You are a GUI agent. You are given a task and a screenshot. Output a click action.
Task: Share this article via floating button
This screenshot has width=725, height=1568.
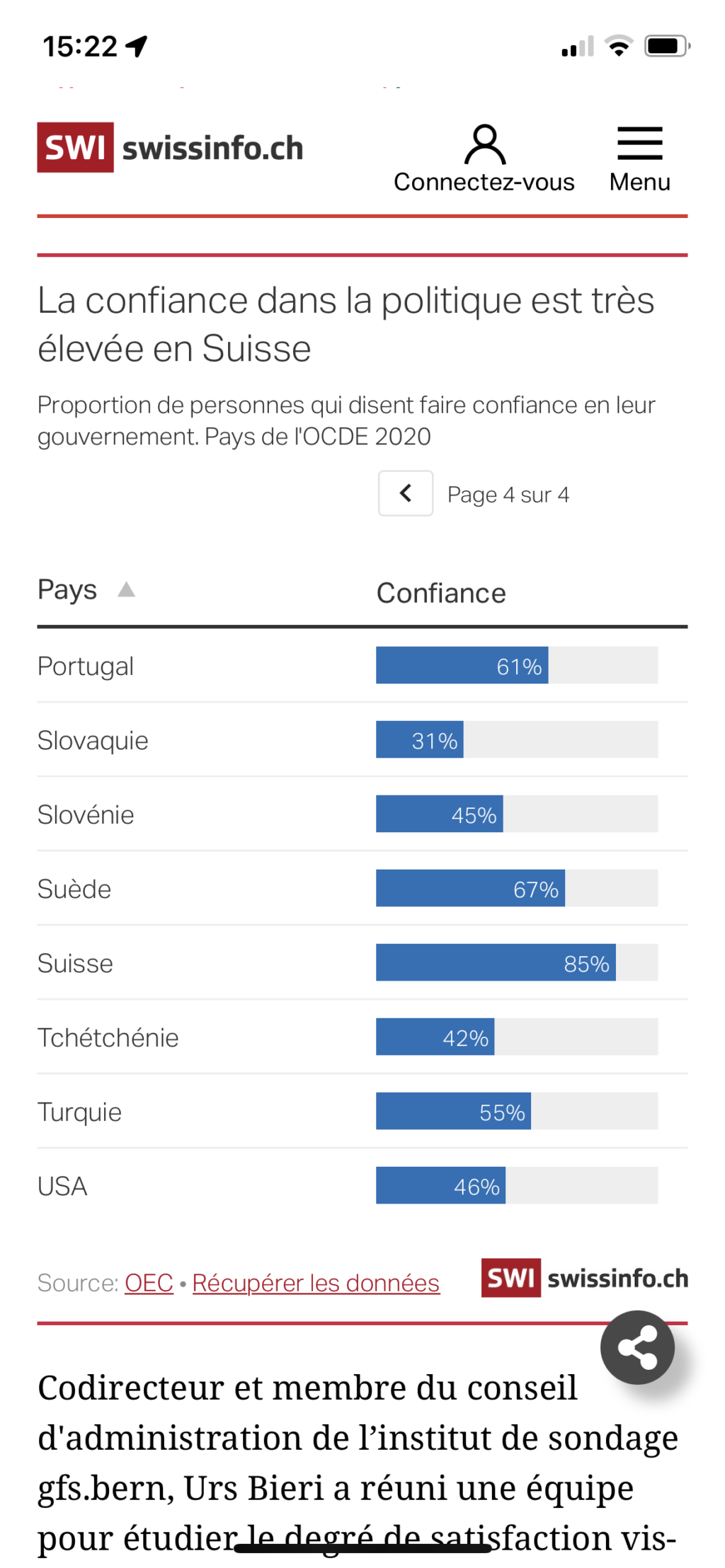pos(637,1347)
